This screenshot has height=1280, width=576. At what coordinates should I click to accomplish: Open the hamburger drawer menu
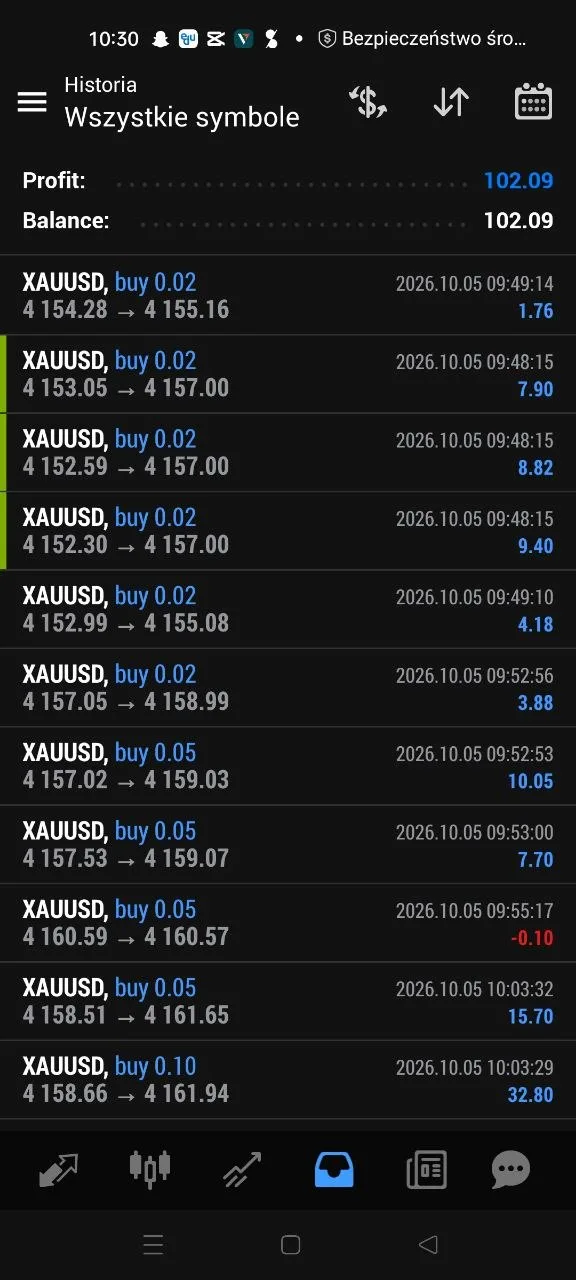32,102
